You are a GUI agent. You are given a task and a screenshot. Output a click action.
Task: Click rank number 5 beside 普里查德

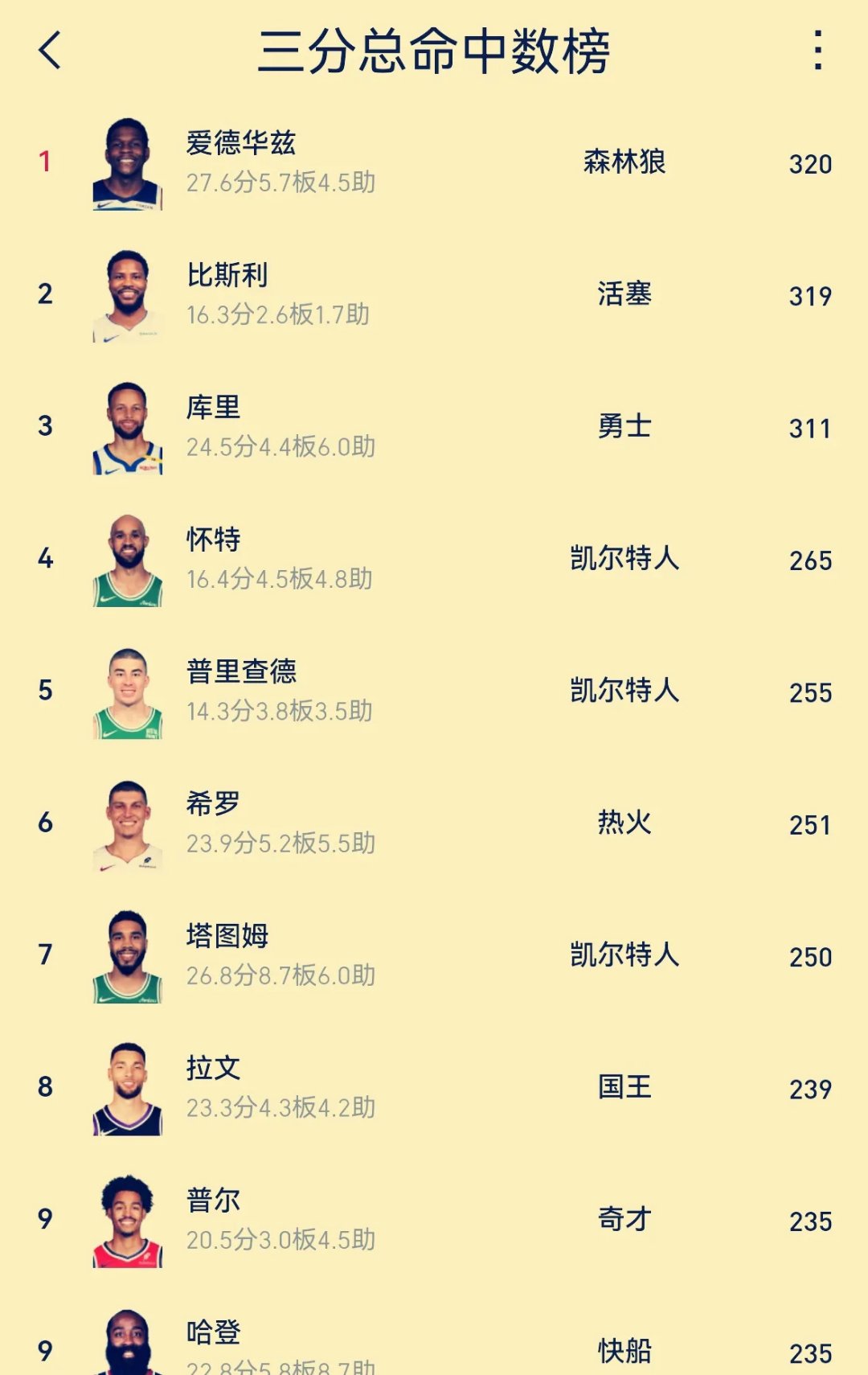(x=45, y=692)
